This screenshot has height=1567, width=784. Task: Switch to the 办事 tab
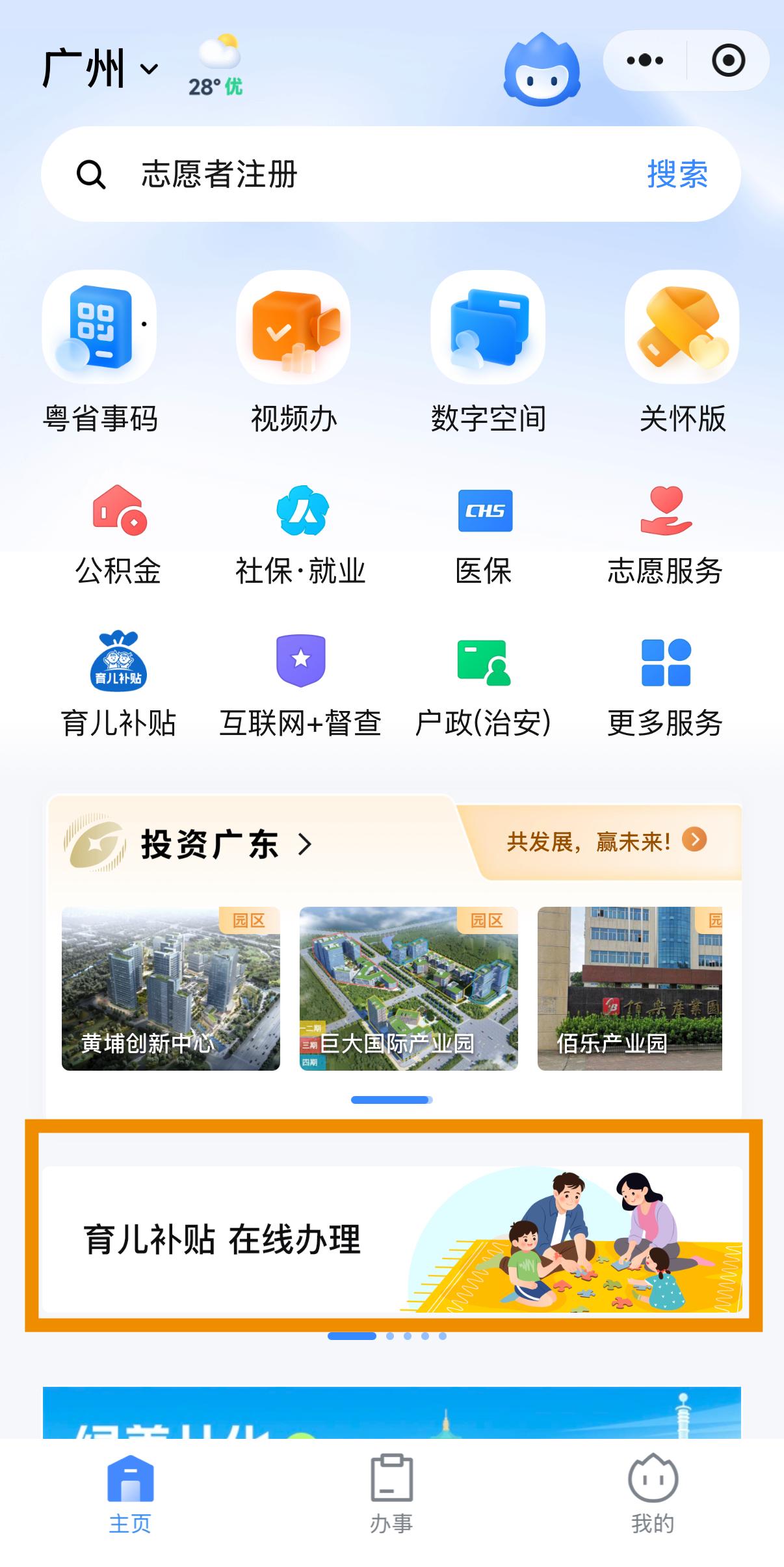point(391,1491)
